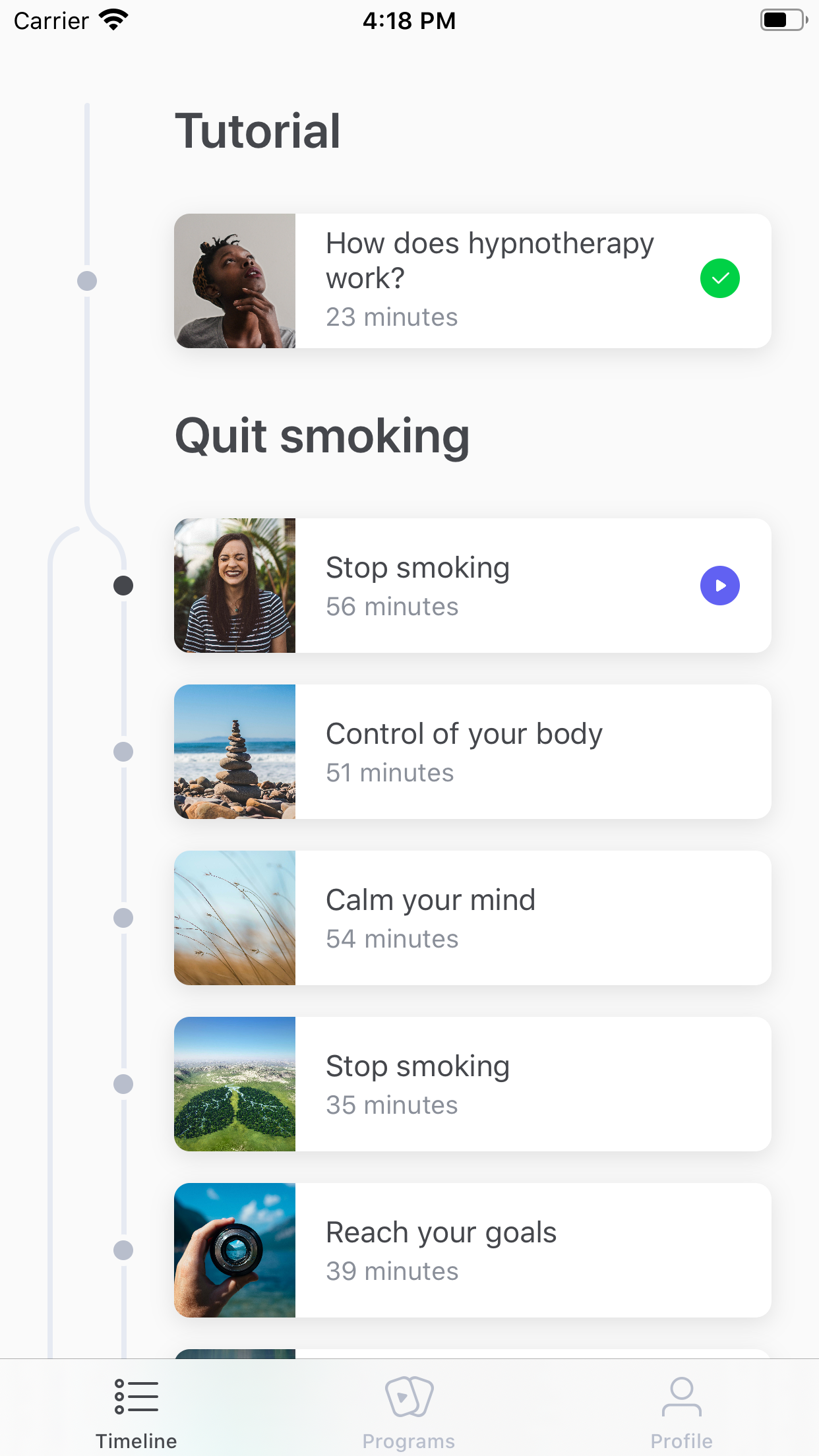Select the timeline dot beside Calm your mind
The image size is (819, 1456).
click(123, 917)
